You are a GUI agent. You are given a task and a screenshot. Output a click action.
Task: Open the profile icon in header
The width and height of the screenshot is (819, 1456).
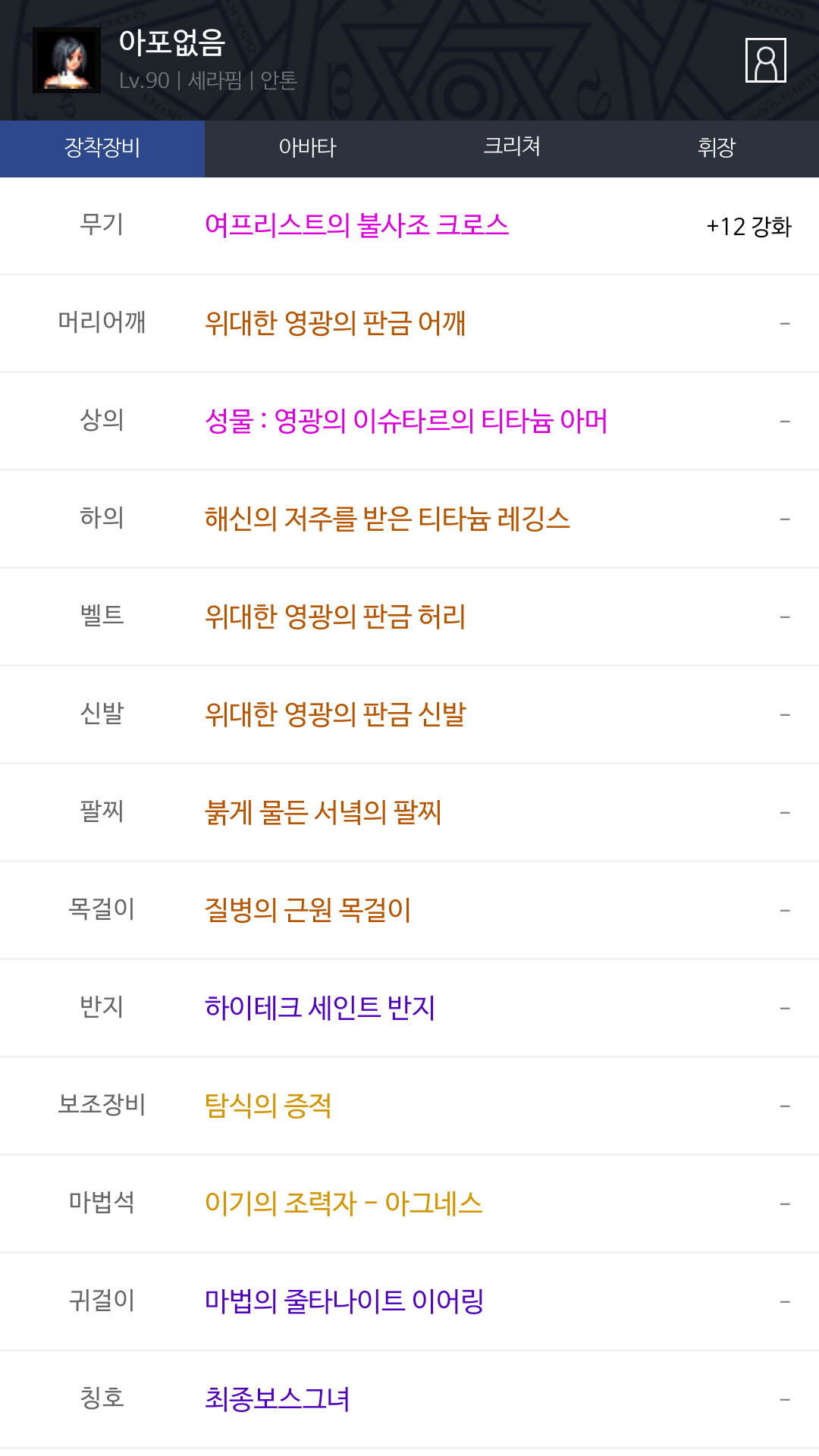[765, 60]
